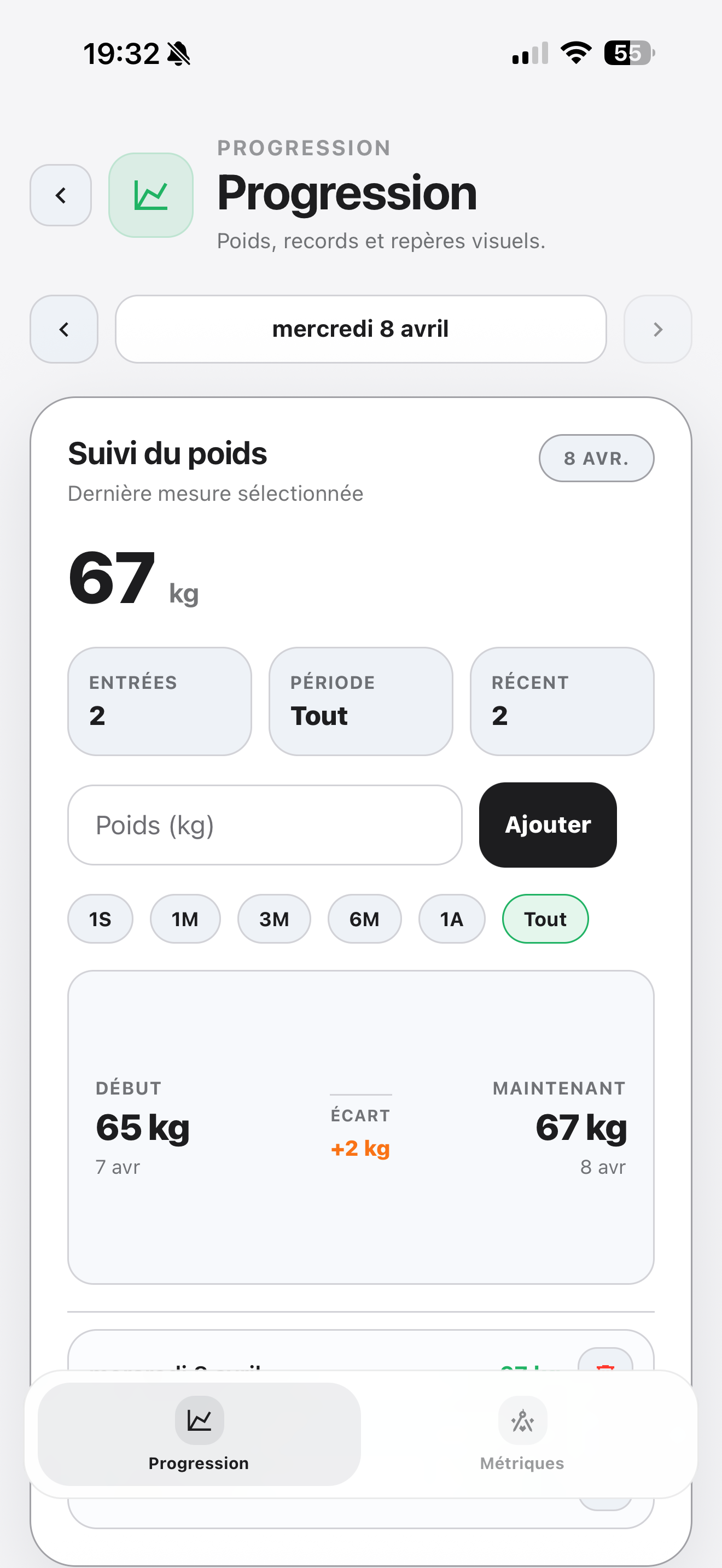Focus the Poids (kg) input field

coord(265,825)
